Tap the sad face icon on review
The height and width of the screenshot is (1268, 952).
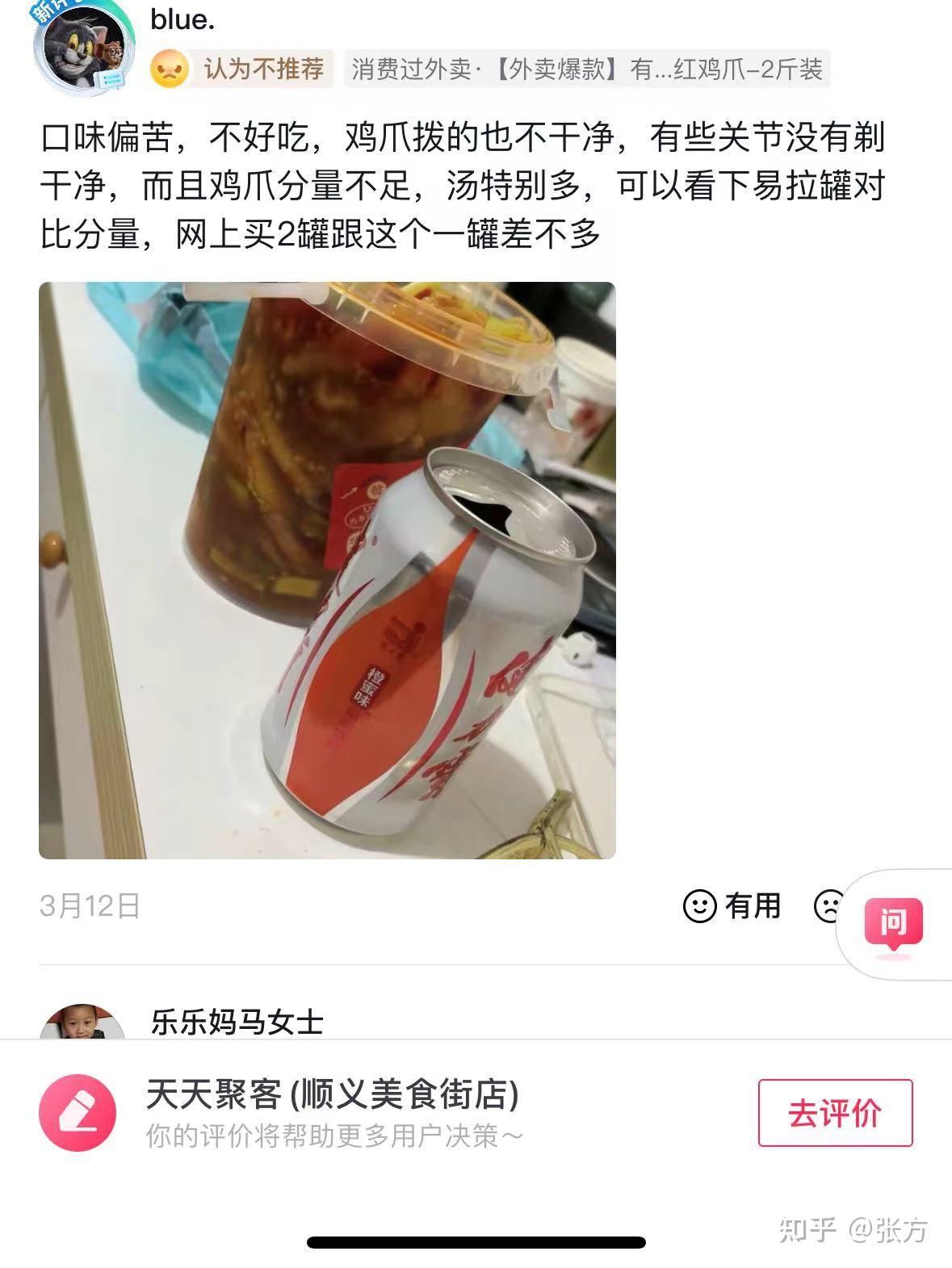pyautogui.click(x=827, y=905)
